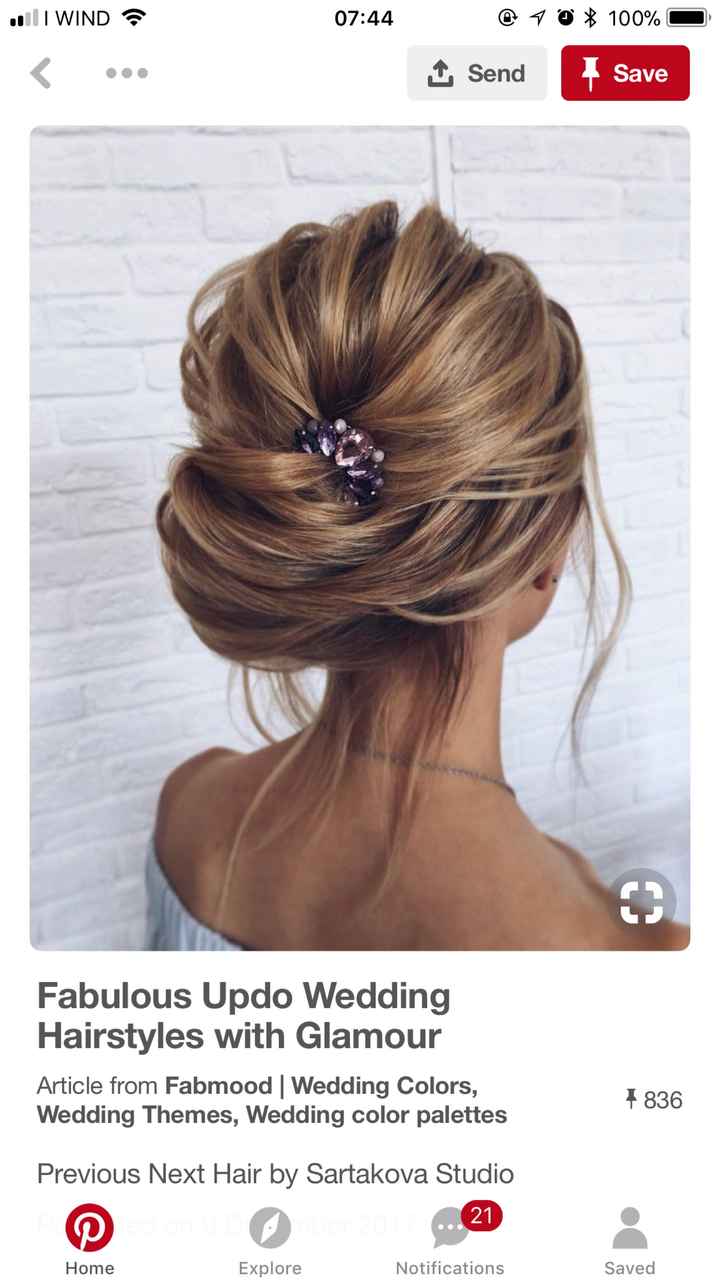Screen dimensions: 720x1280
Task: Send this pin to someone
Action: coord(477,73)
